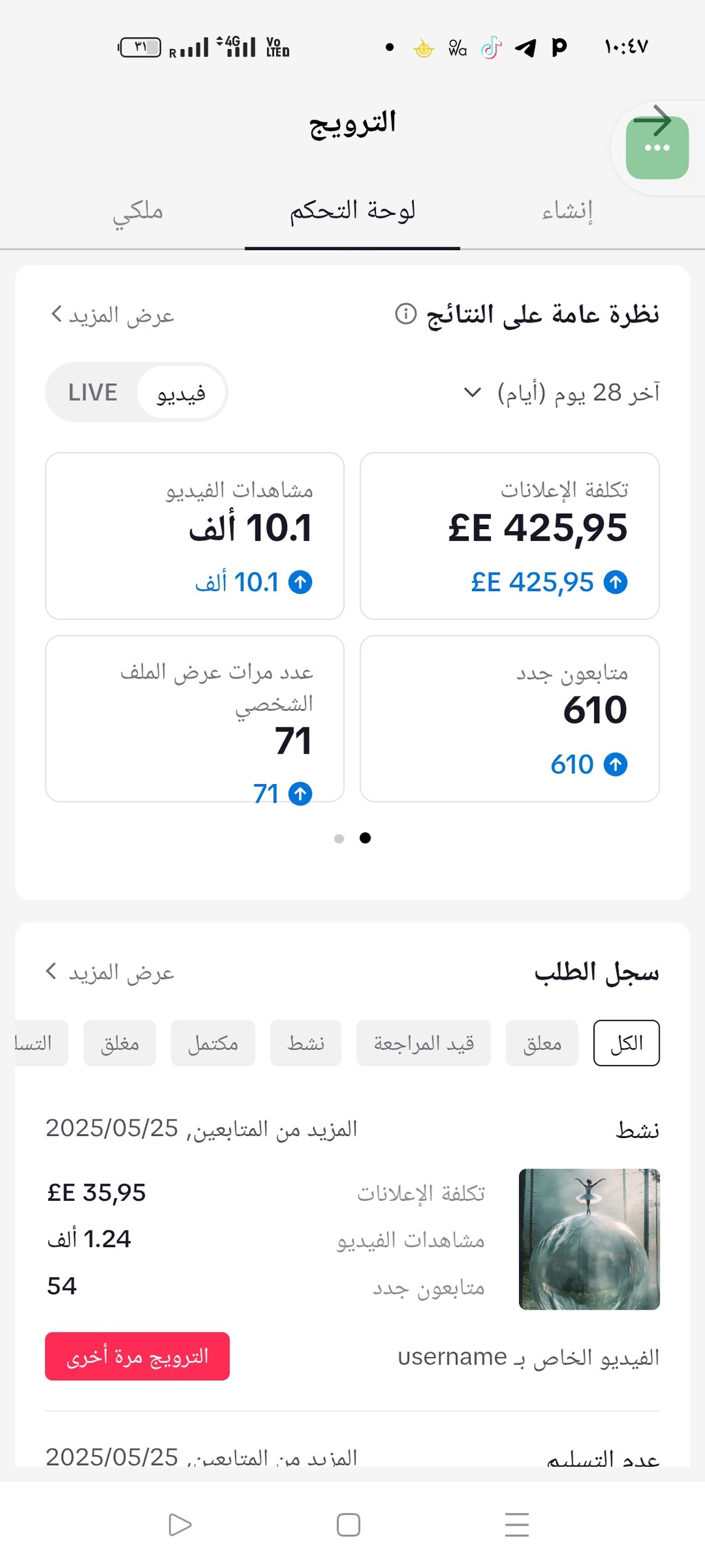
Task: Switch the overview to LIVE
Action: (x=93, y=393)
